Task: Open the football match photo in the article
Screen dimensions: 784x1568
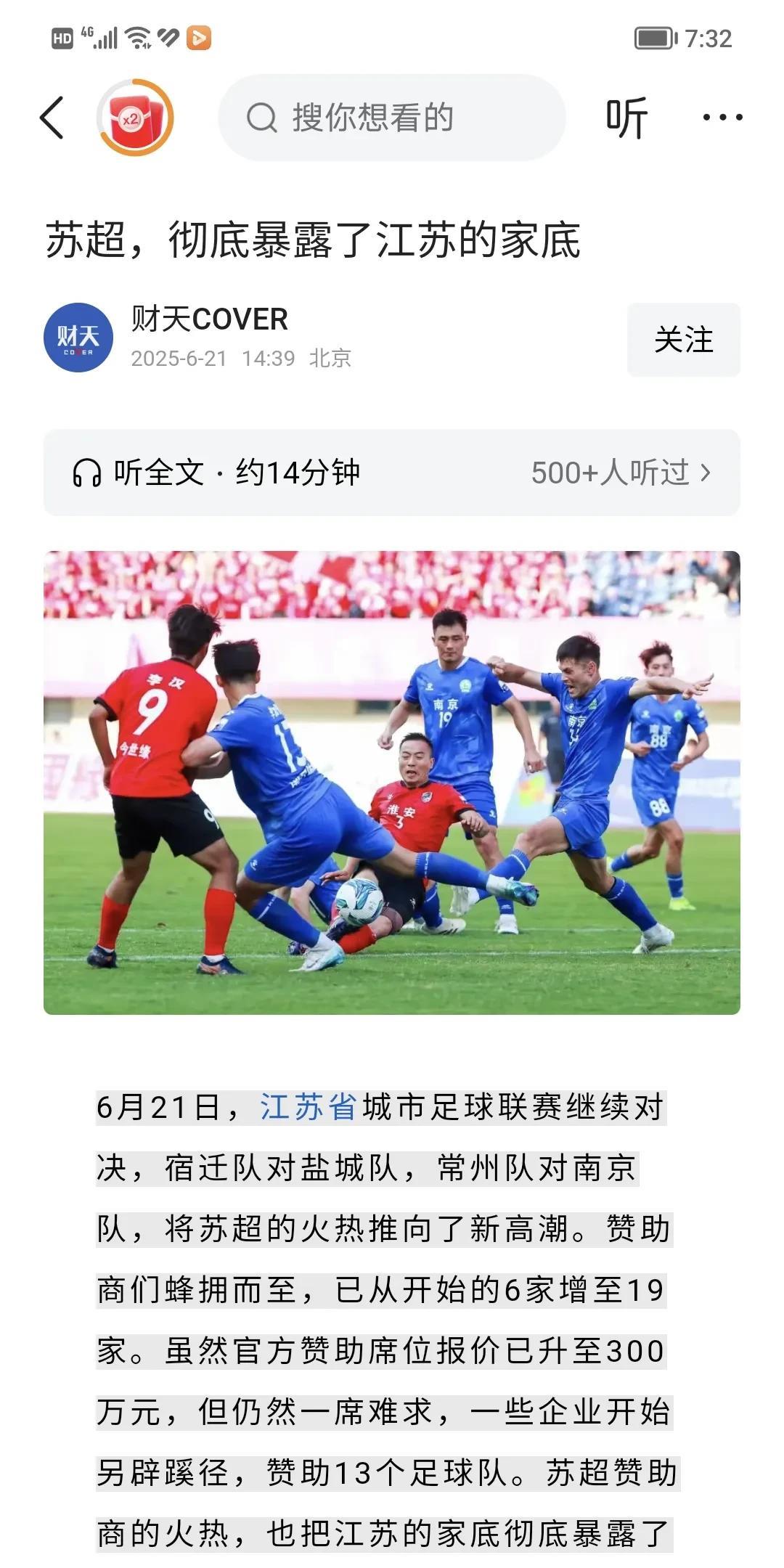Action: (392, 783)
